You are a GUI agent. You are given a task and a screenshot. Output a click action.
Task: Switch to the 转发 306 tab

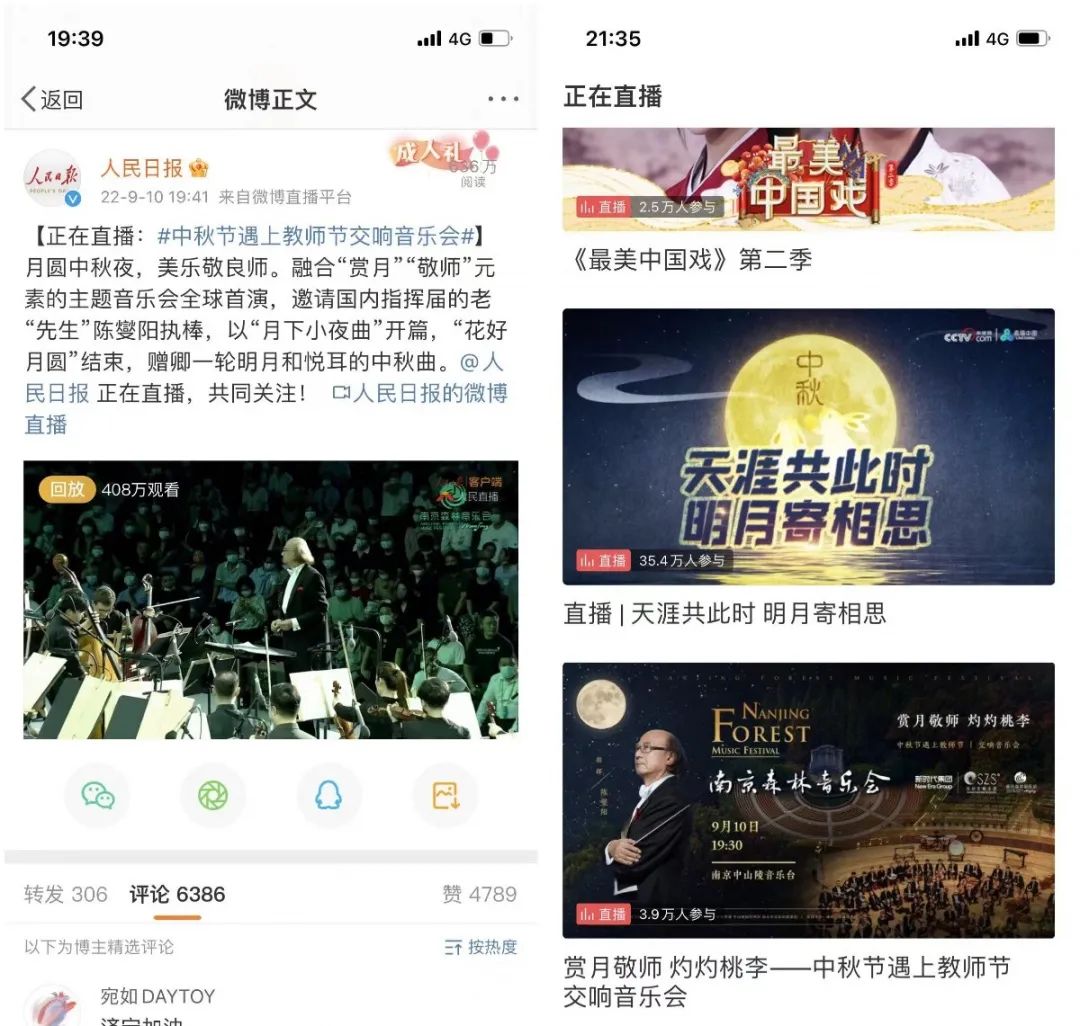click(66, 894)
